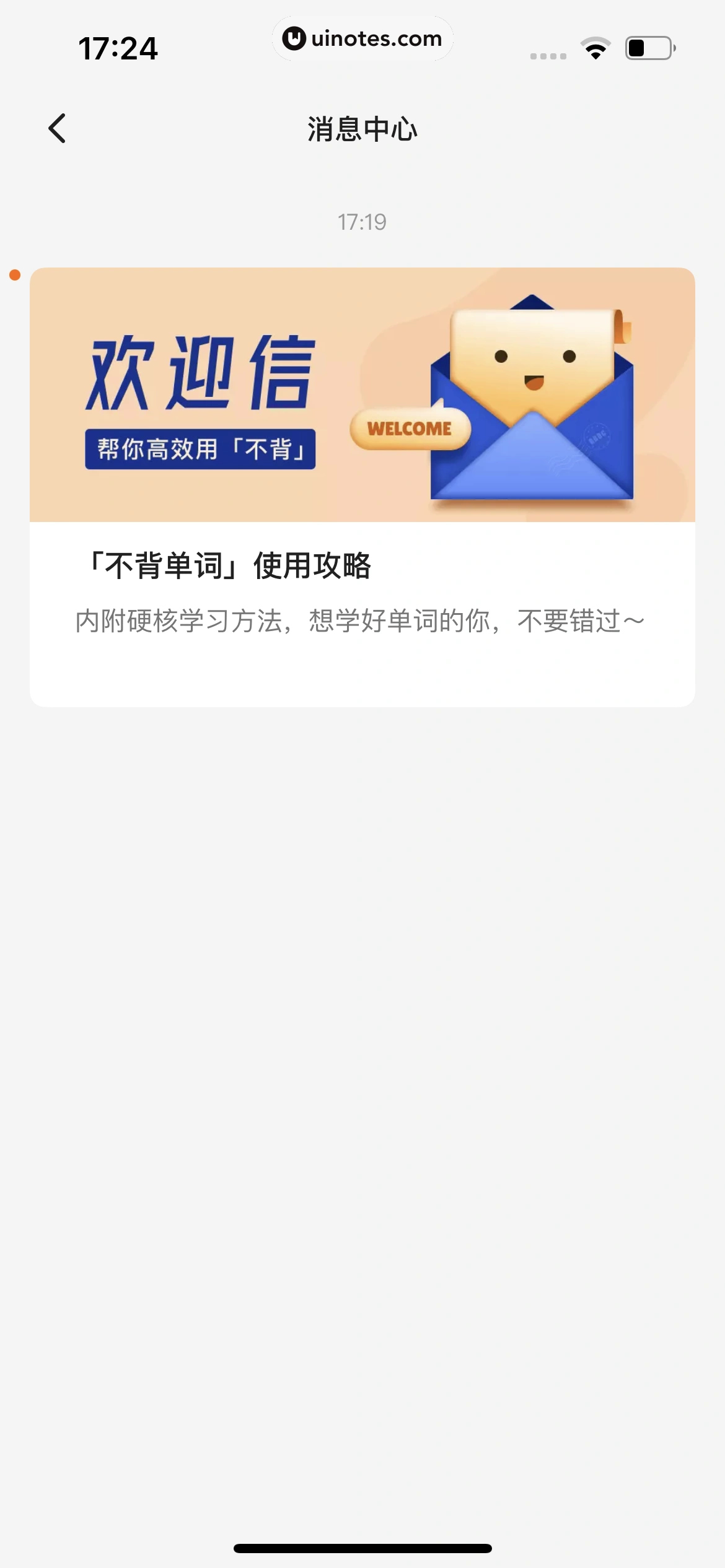Tap the cellular signal dots icon
725x1568 pixels.
click(548, 56)
